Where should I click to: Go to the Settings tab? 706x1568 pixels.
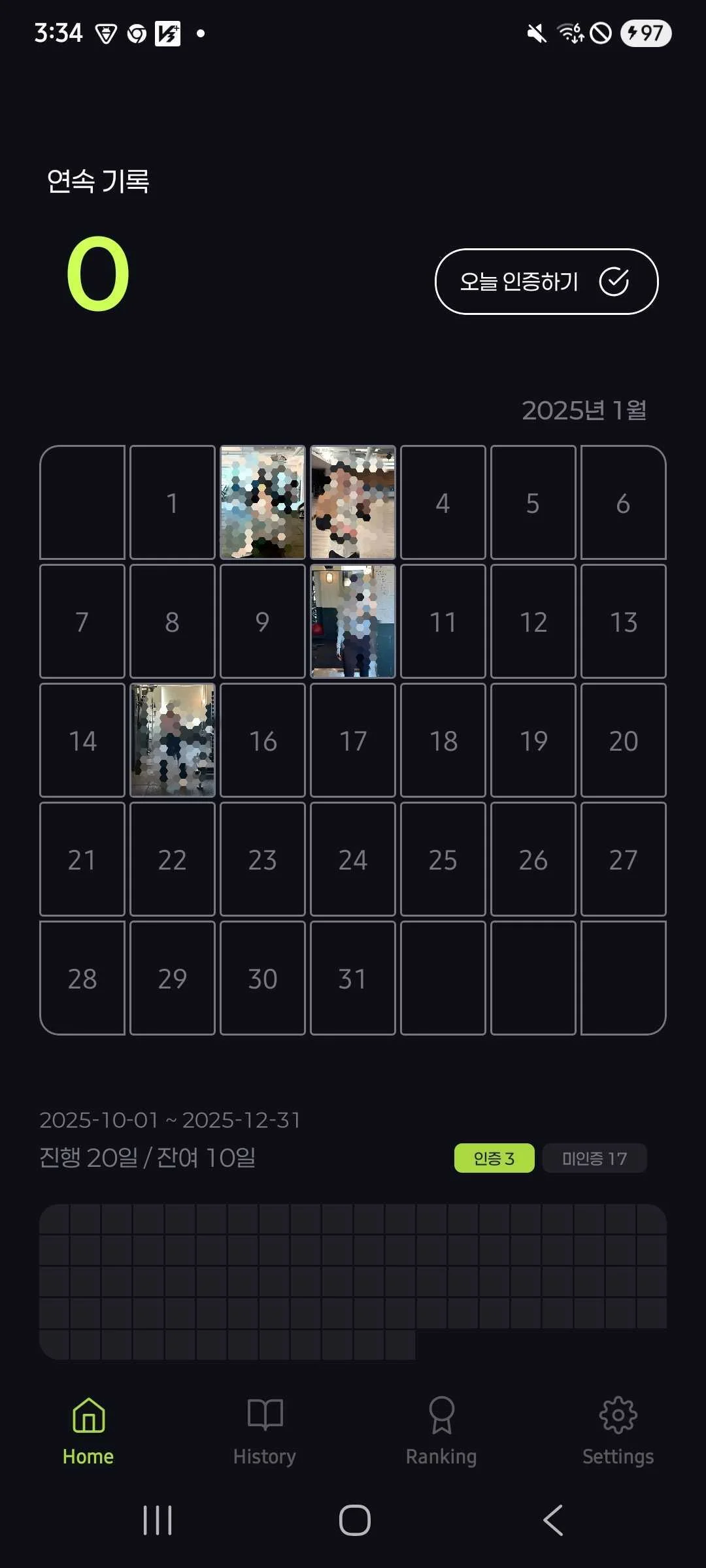pos(618,1431)
